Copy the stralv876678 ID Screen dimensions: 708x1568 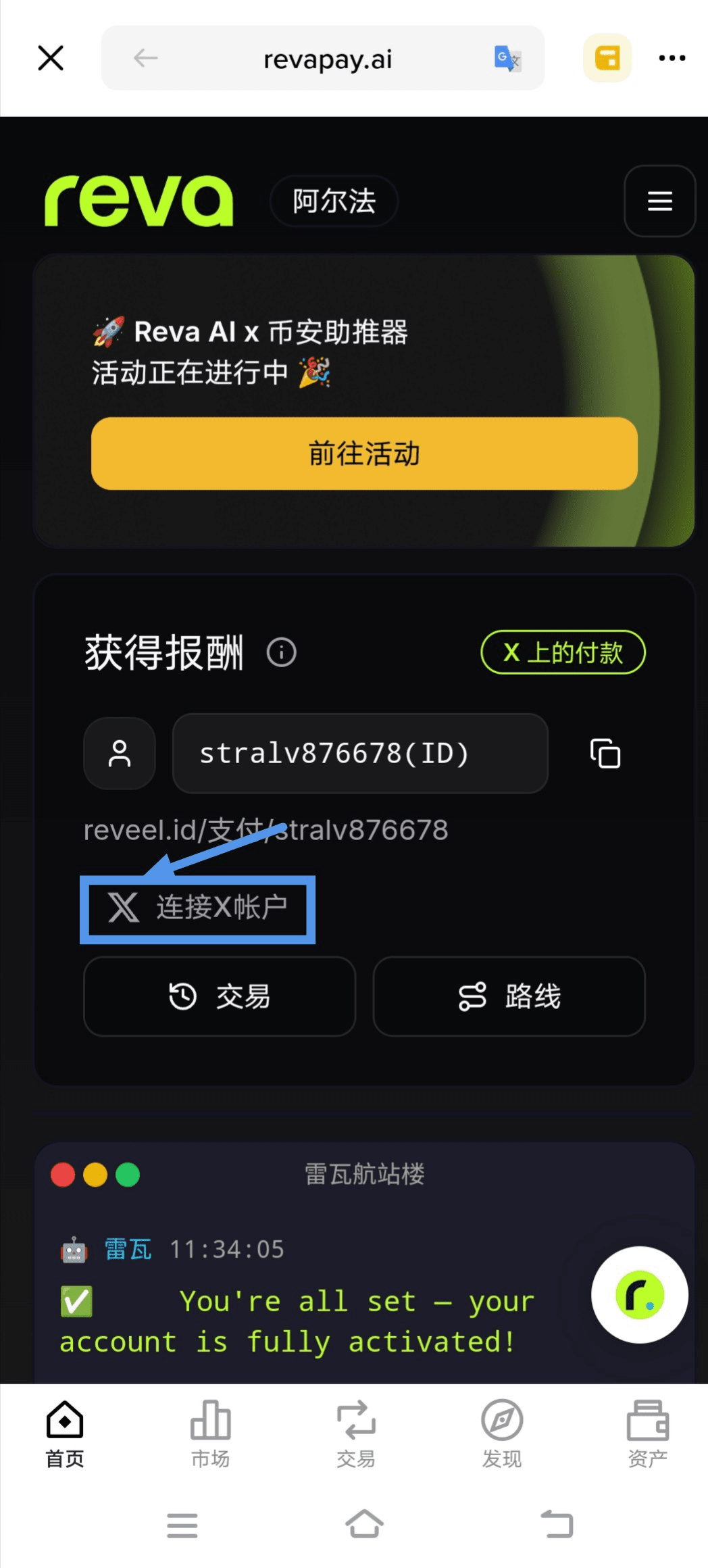[605, 754]
